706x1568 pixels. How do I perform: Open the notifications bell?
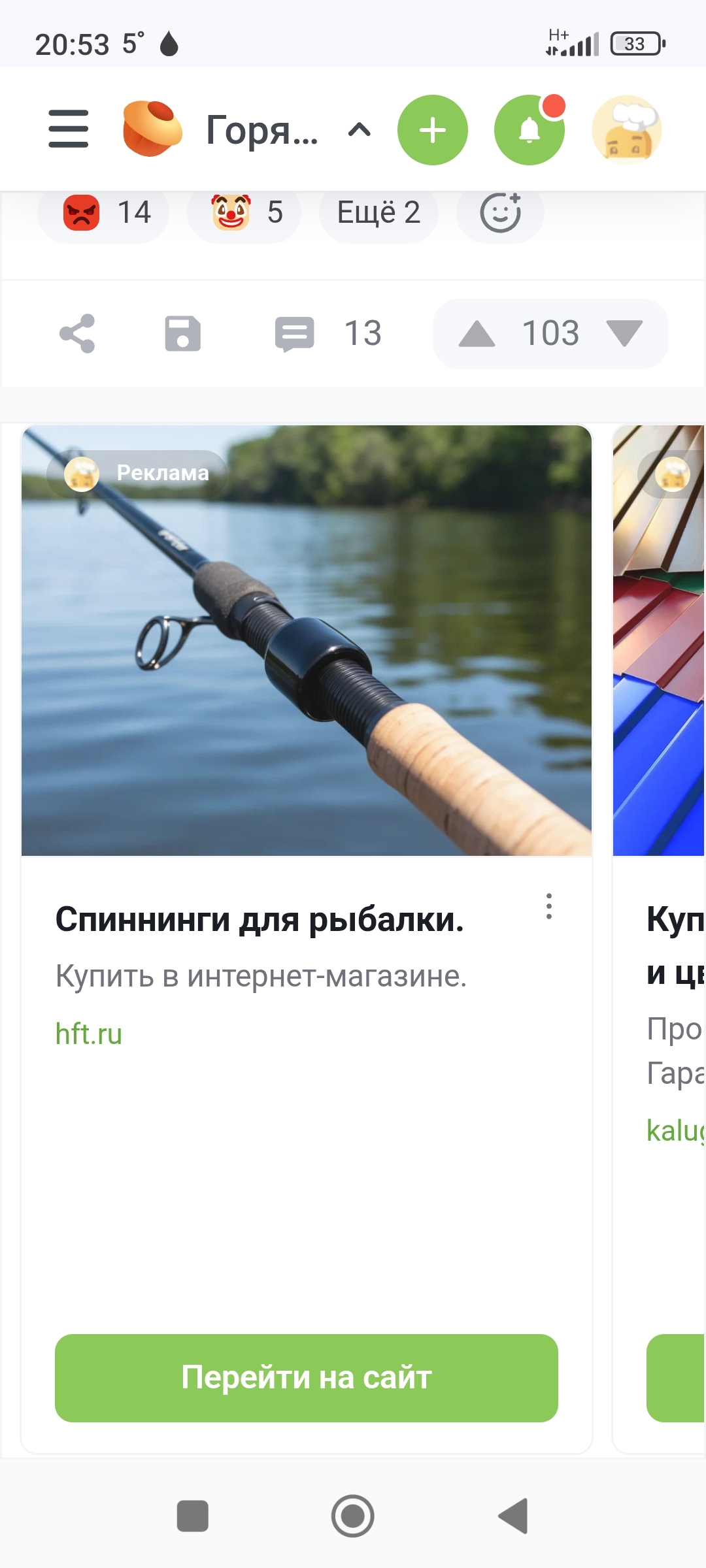point(529,130)
